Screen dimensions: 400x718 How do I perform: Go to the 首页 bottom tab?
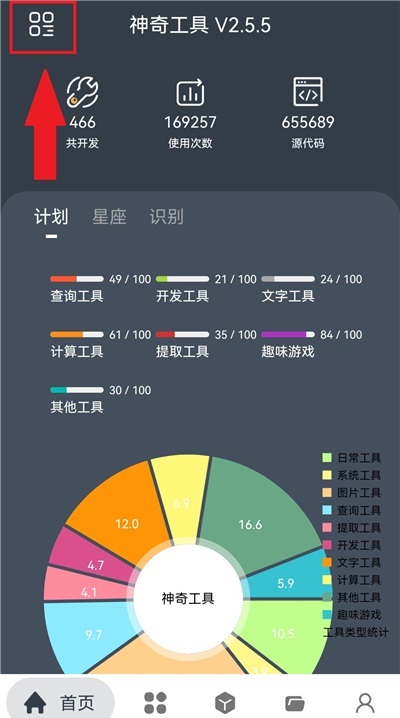coord(60,701)
